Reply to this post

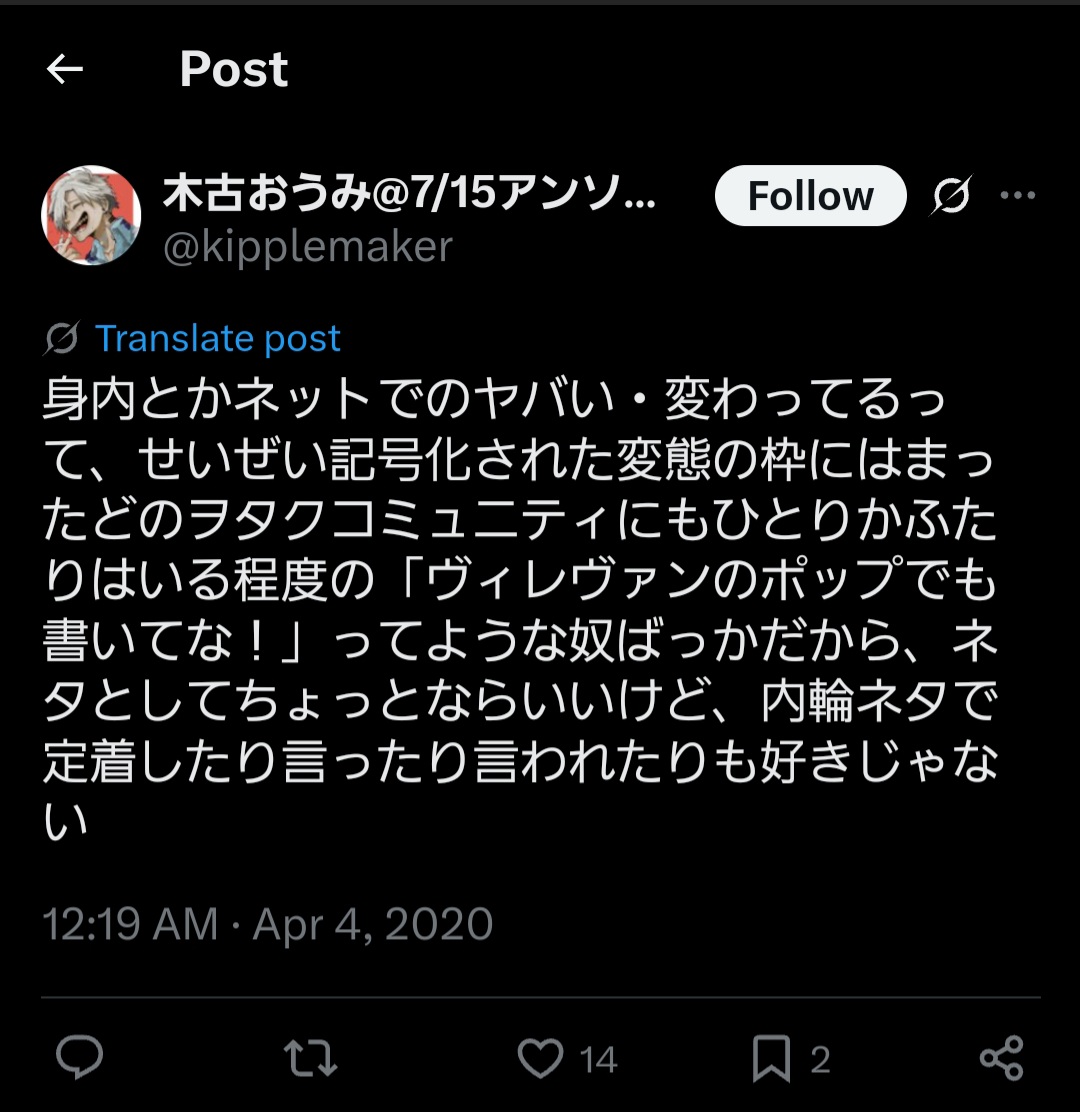(80, 1058)
